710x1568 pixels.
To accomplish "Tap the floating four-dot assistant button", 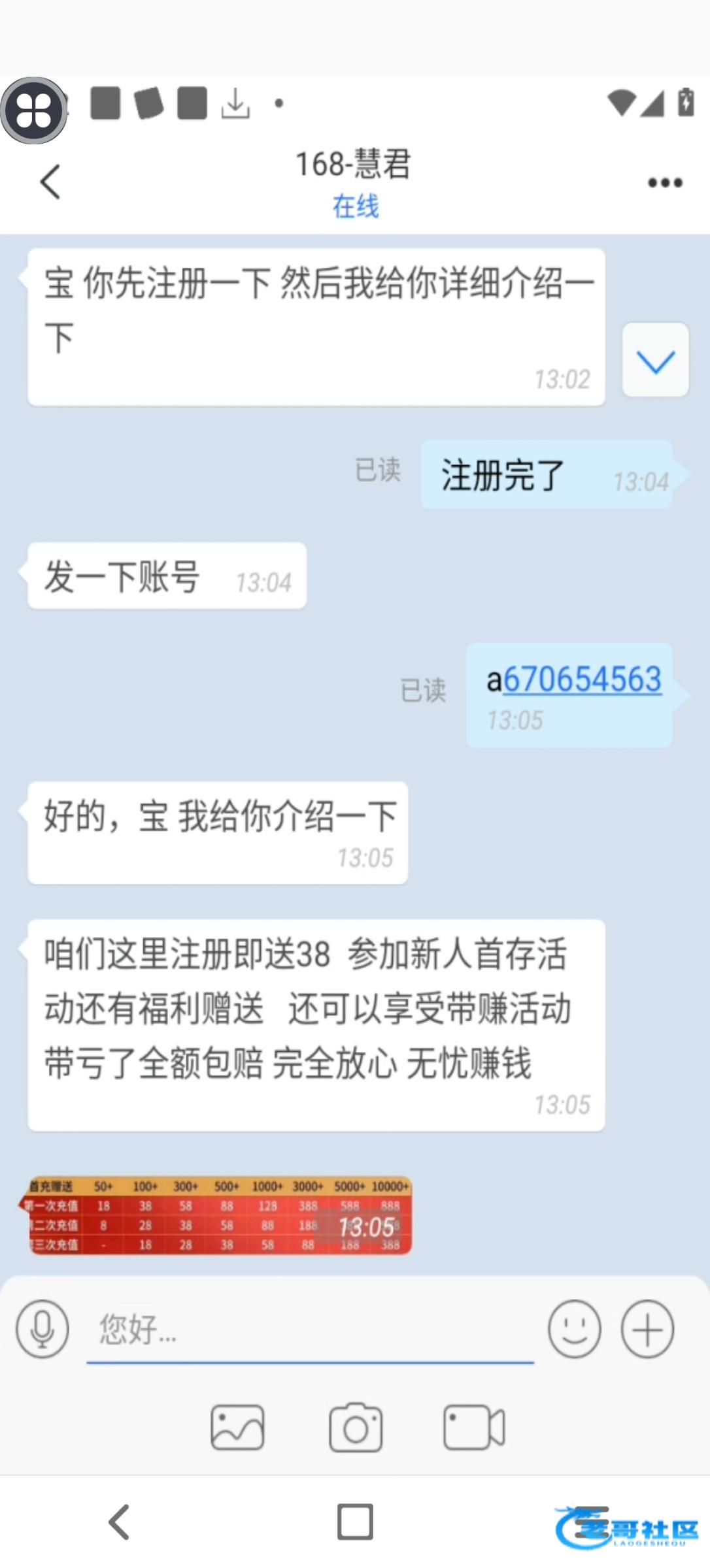I will click(x=34, y=110).
